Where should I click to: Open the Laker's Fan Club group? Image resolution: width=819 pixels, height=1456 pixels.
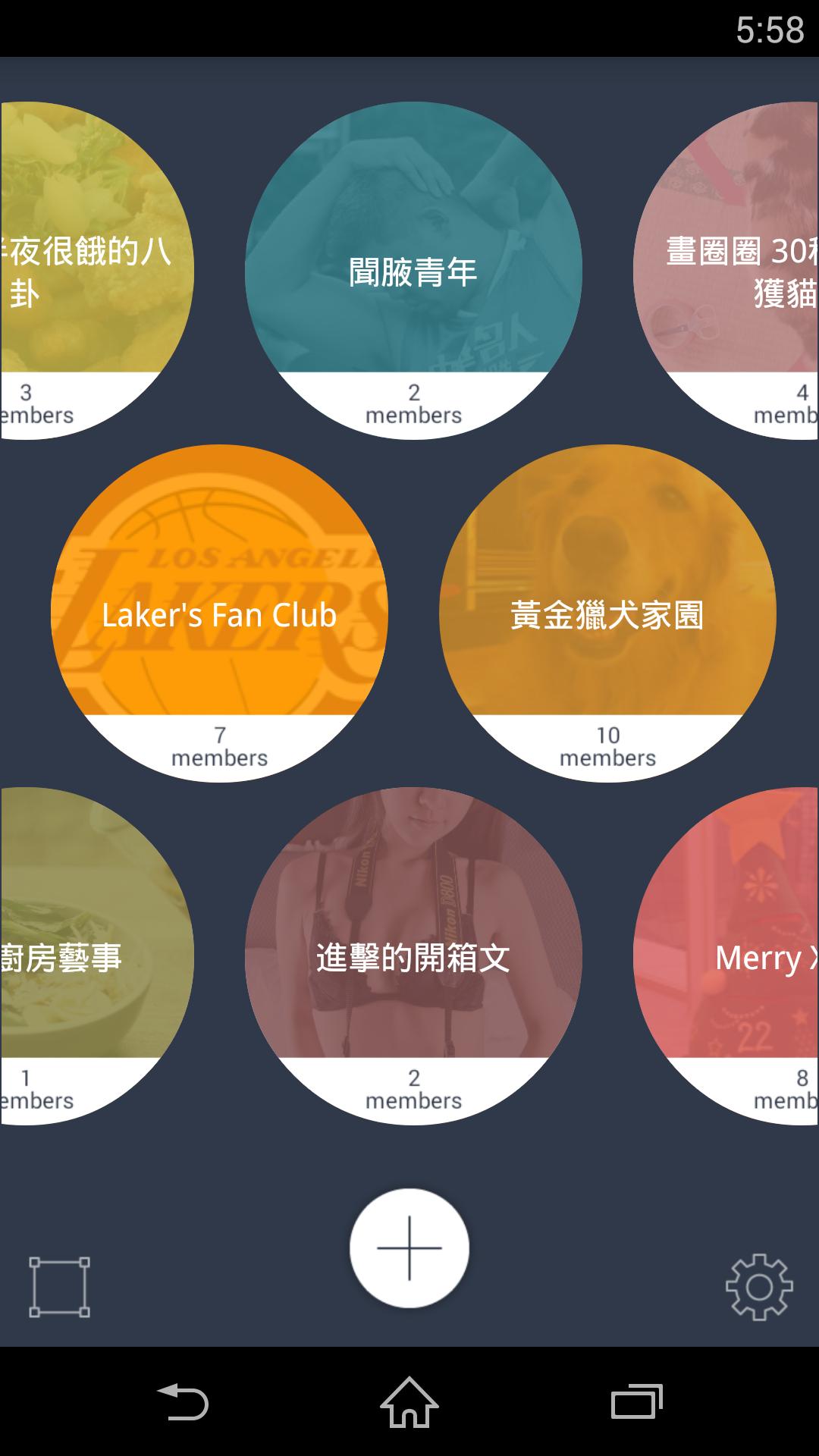coord(219,613)
